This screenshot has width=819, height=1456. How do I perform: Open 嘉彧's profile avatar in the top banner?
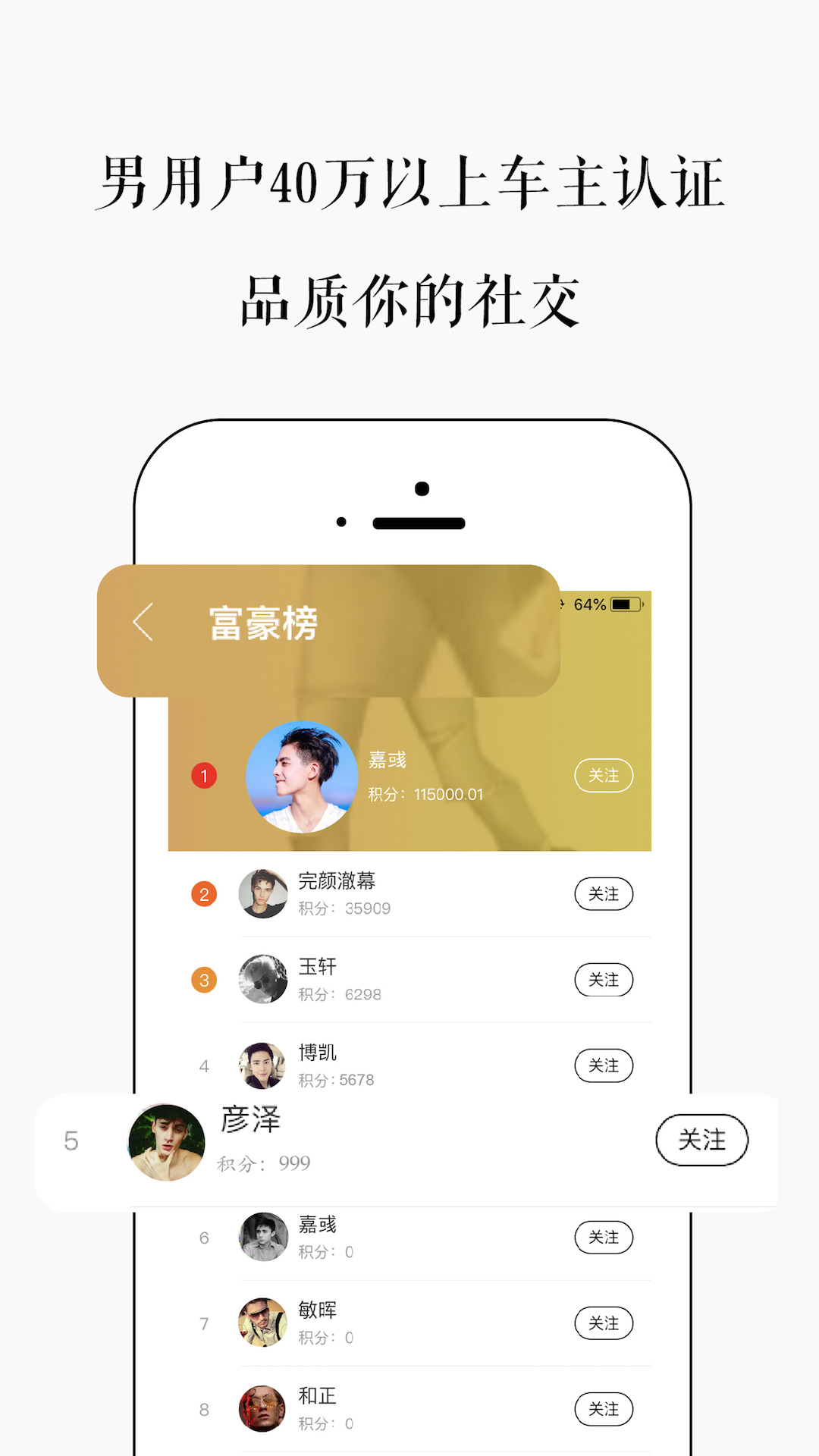pyautogui.click(x=301, y=773)
